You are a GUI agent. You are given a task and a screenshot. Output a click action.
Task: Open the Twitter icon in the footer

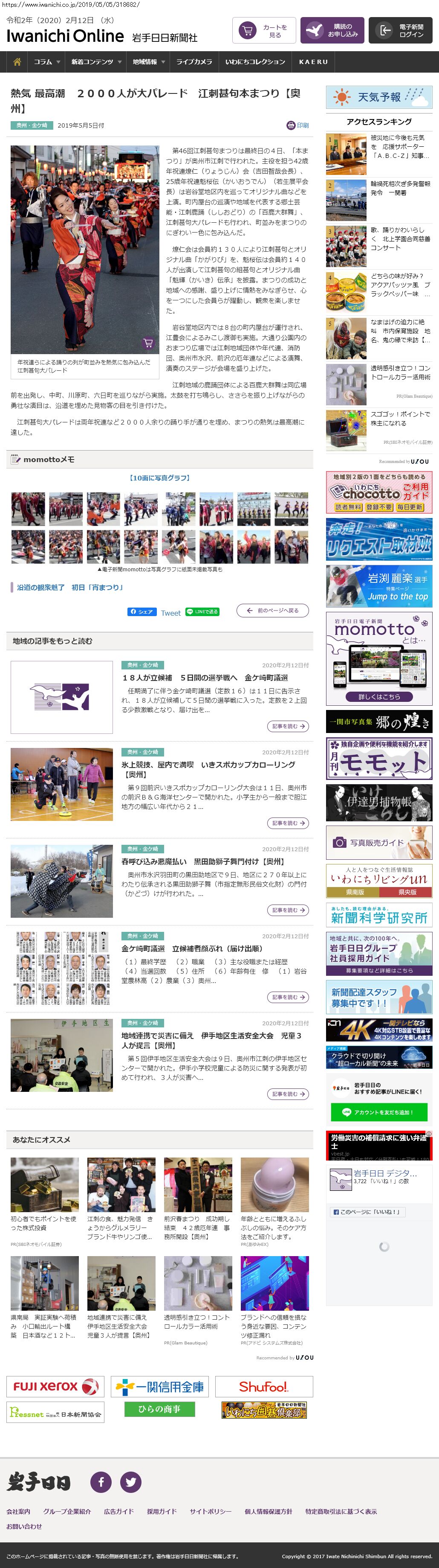click(x=130, y=1481)
